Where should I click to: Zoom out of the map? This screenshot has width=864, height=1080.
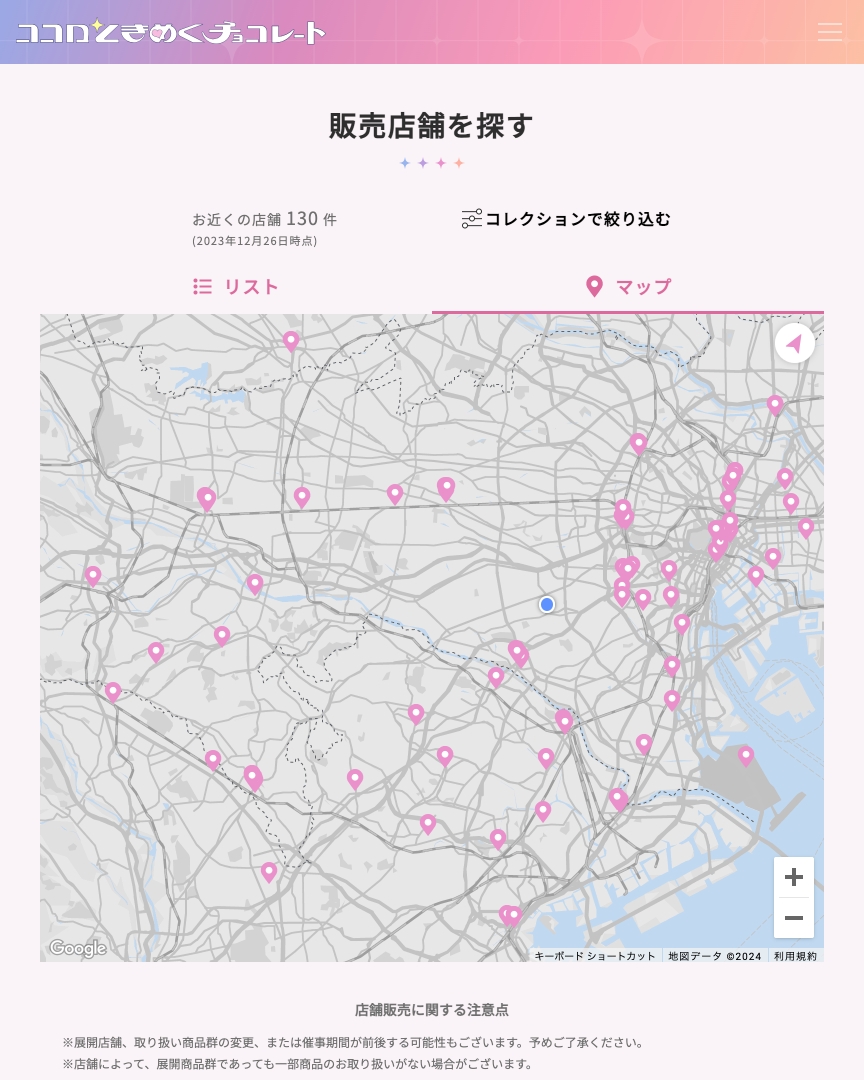[x=794, y=918]
